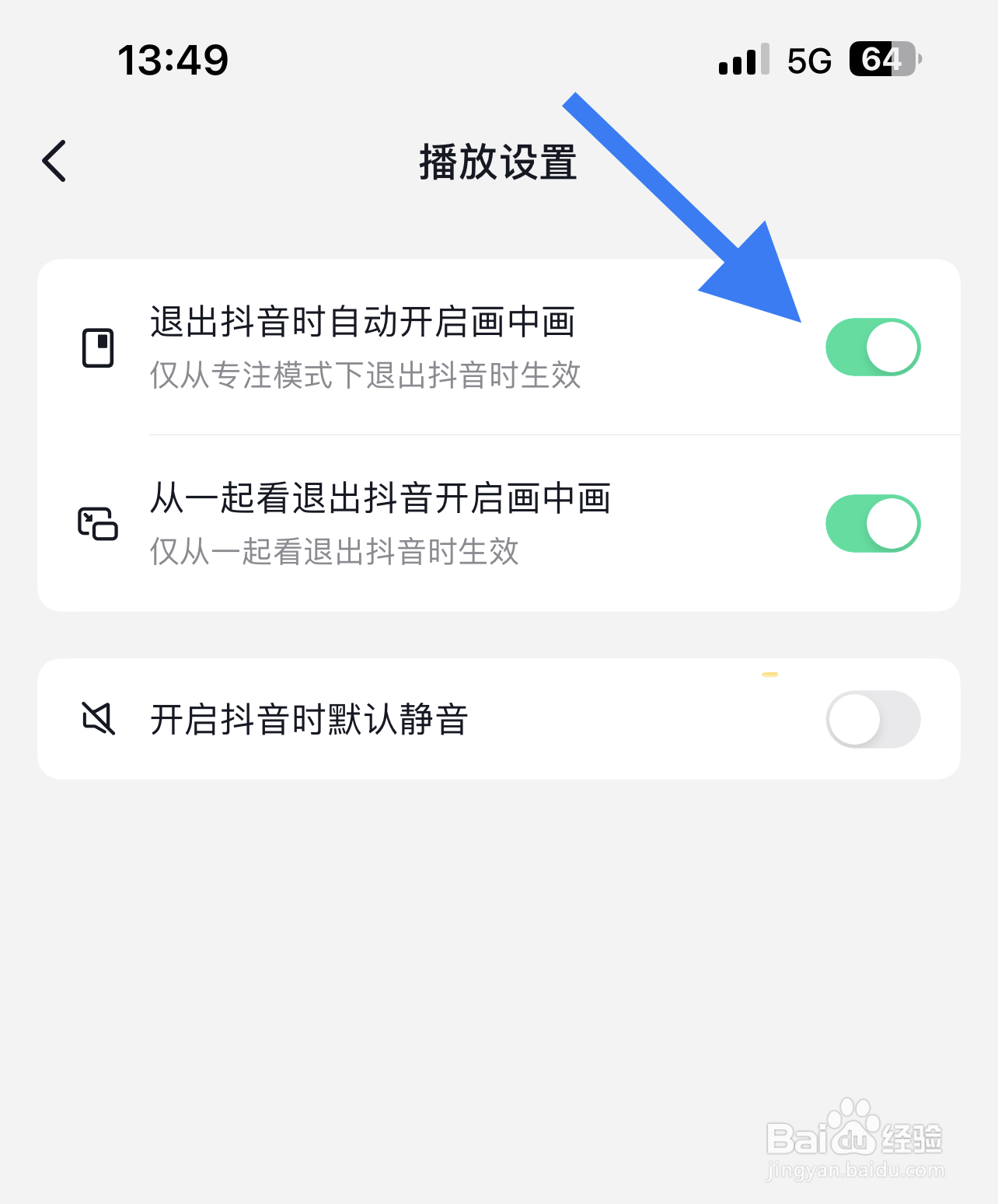
Task: Click the 播放设置 page title
Action: tap(497, 164)
